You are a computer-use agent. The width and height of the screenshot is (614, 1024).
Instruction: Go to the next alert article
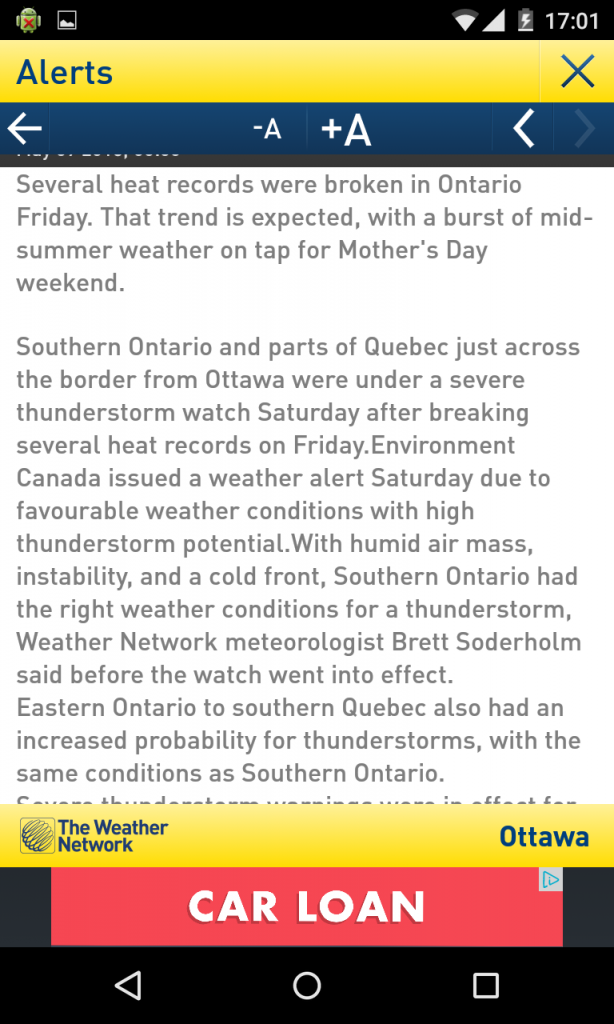tap(583, 129)
